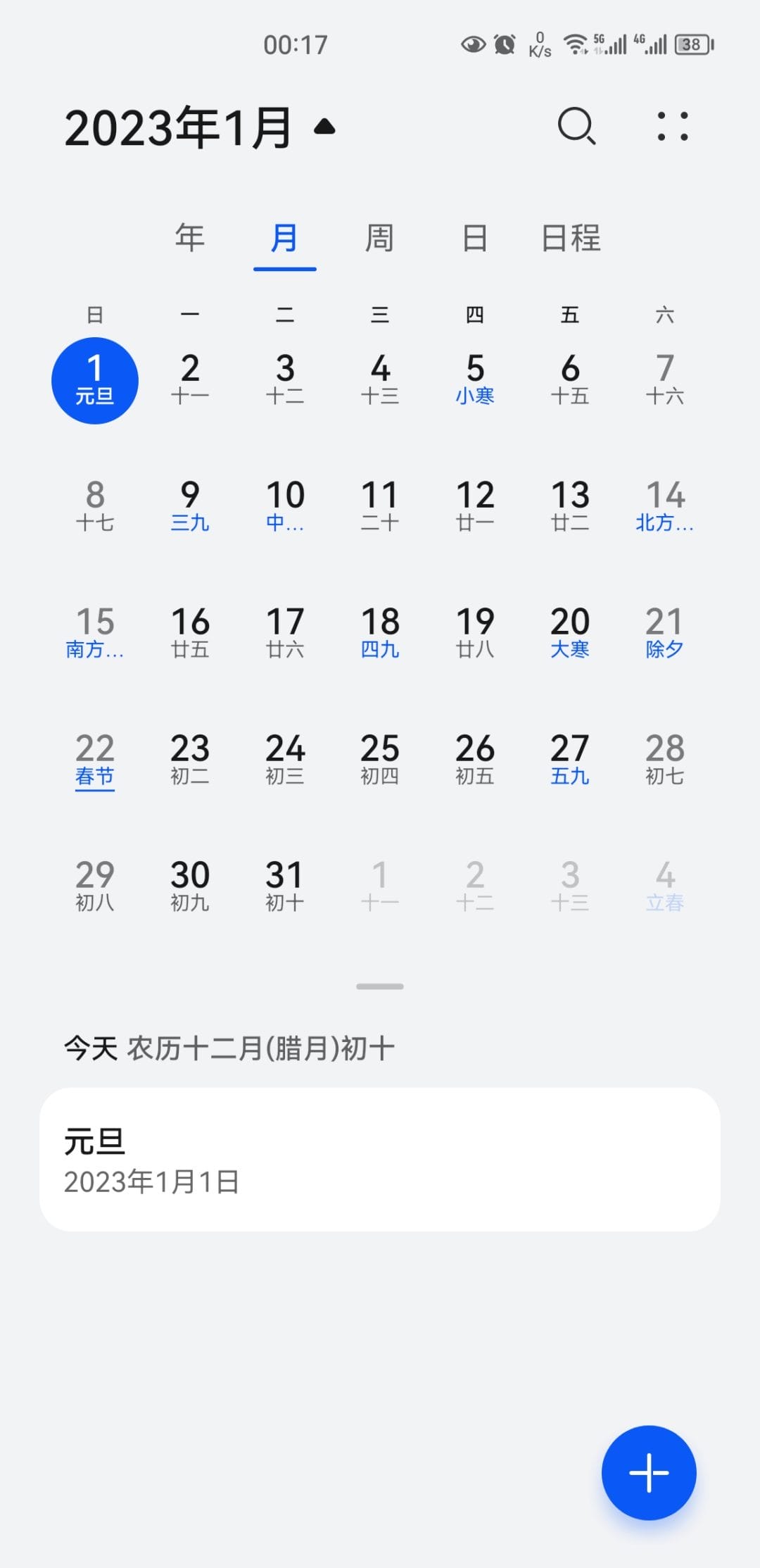
Task: Collapse the month grid via drag handle
Action: [379, 986]
